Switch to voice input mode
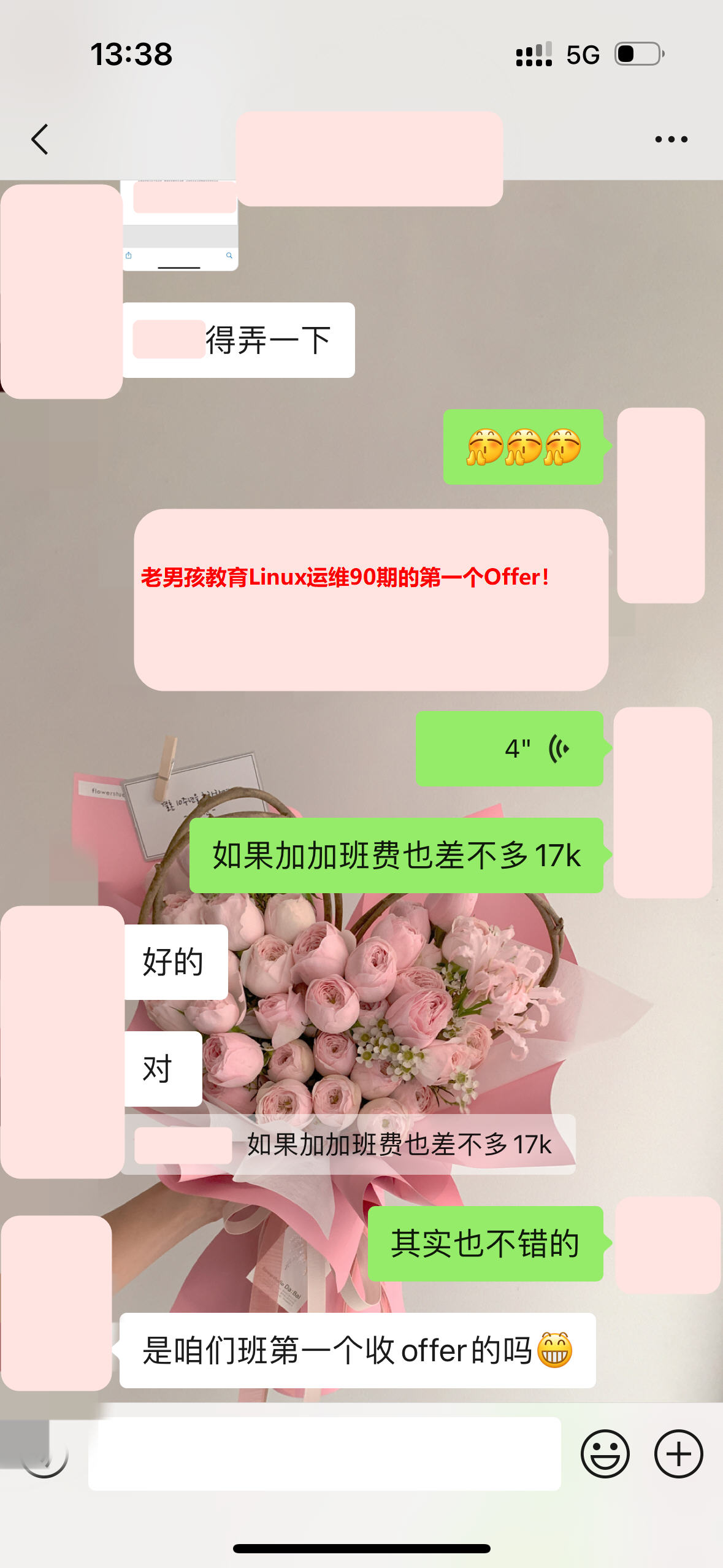Screen dimensions: 723x1568 point(44,1454)
